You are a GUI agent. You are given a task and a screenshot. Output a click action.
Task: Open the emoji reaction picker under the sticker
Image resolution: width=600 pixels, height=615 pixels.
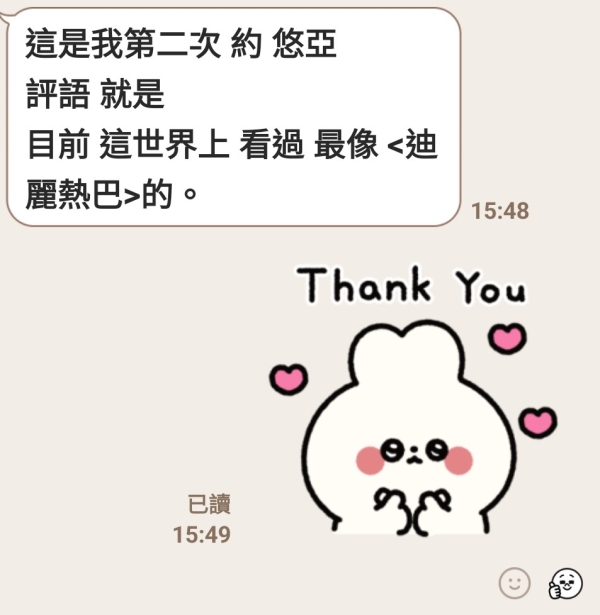(x=514, y=583)
